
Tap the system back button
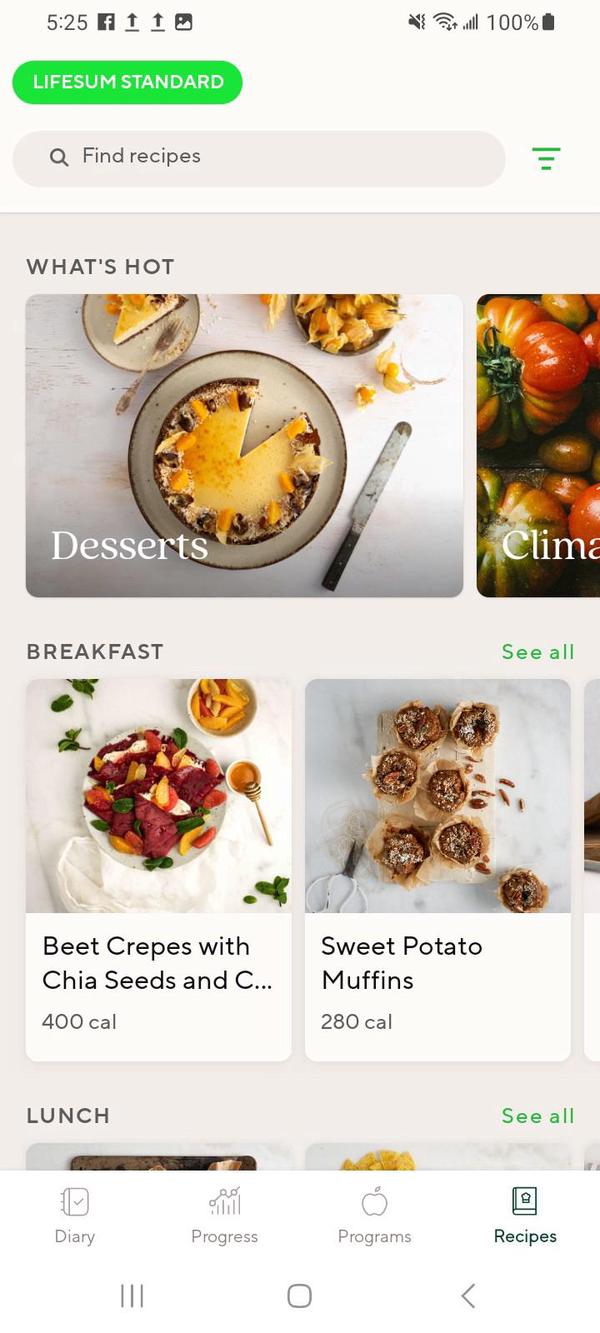click(467, 1296)
